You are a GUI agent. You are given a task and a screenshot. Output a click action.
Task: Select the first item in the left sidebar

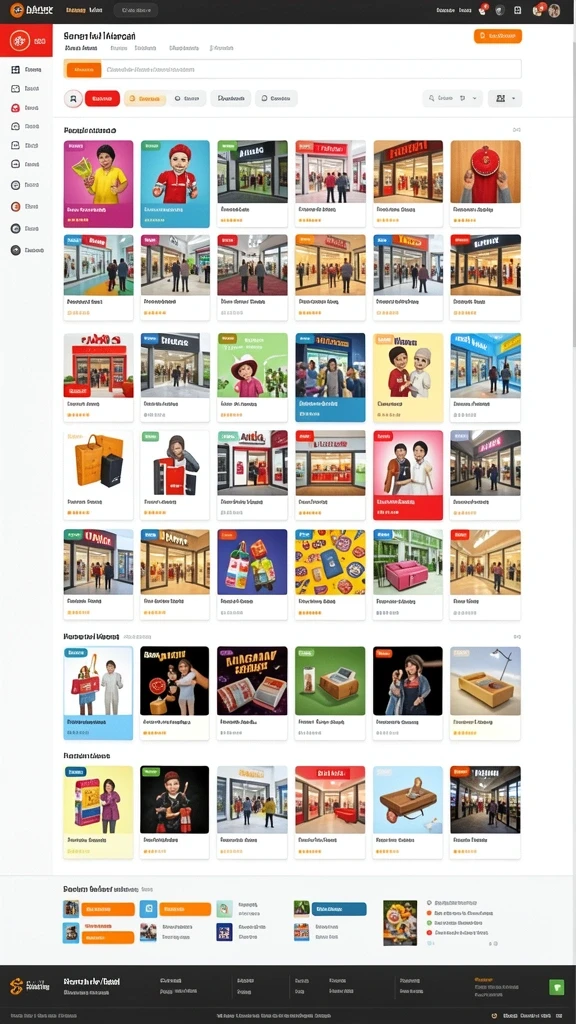[26, 69]
